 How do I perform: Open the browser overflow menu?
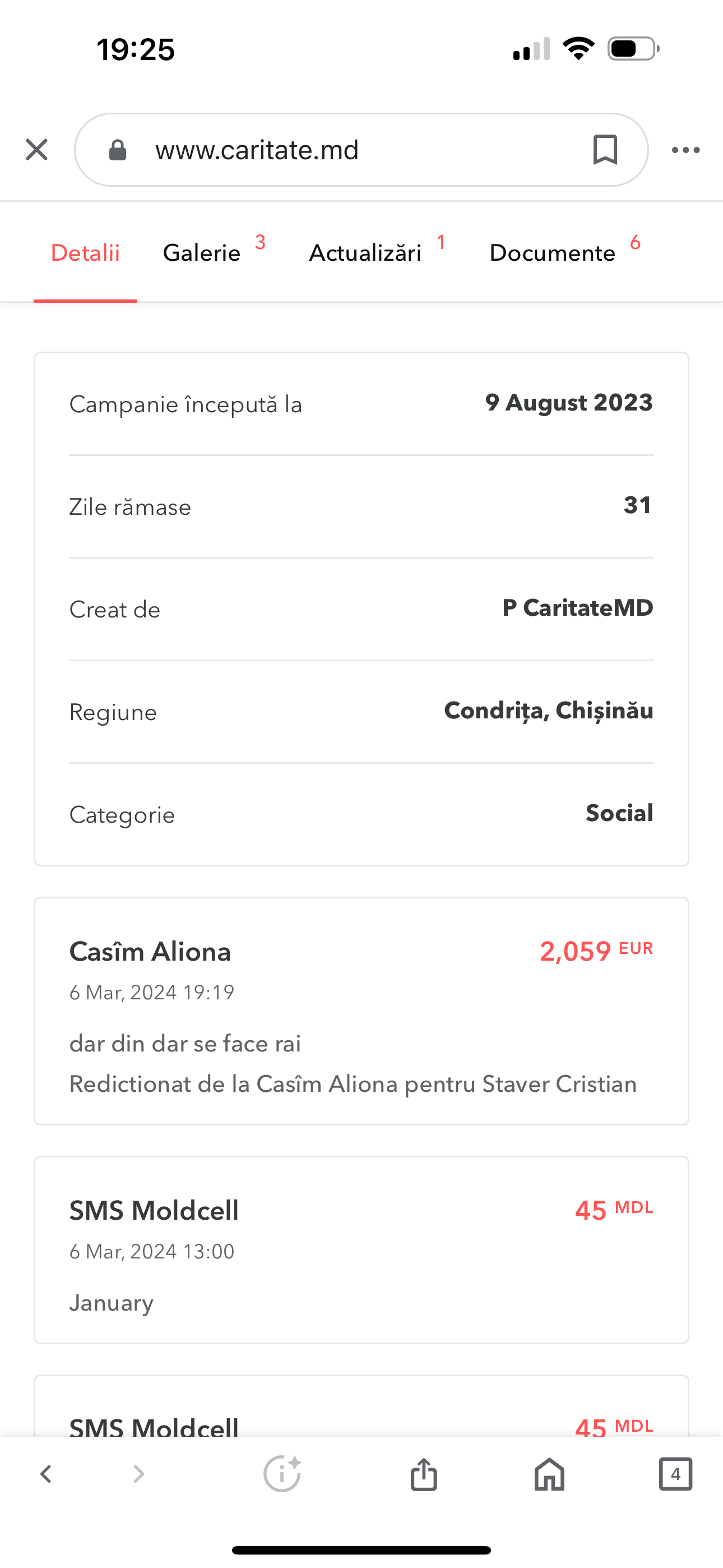pyautogui.click(x=686, y=150)
